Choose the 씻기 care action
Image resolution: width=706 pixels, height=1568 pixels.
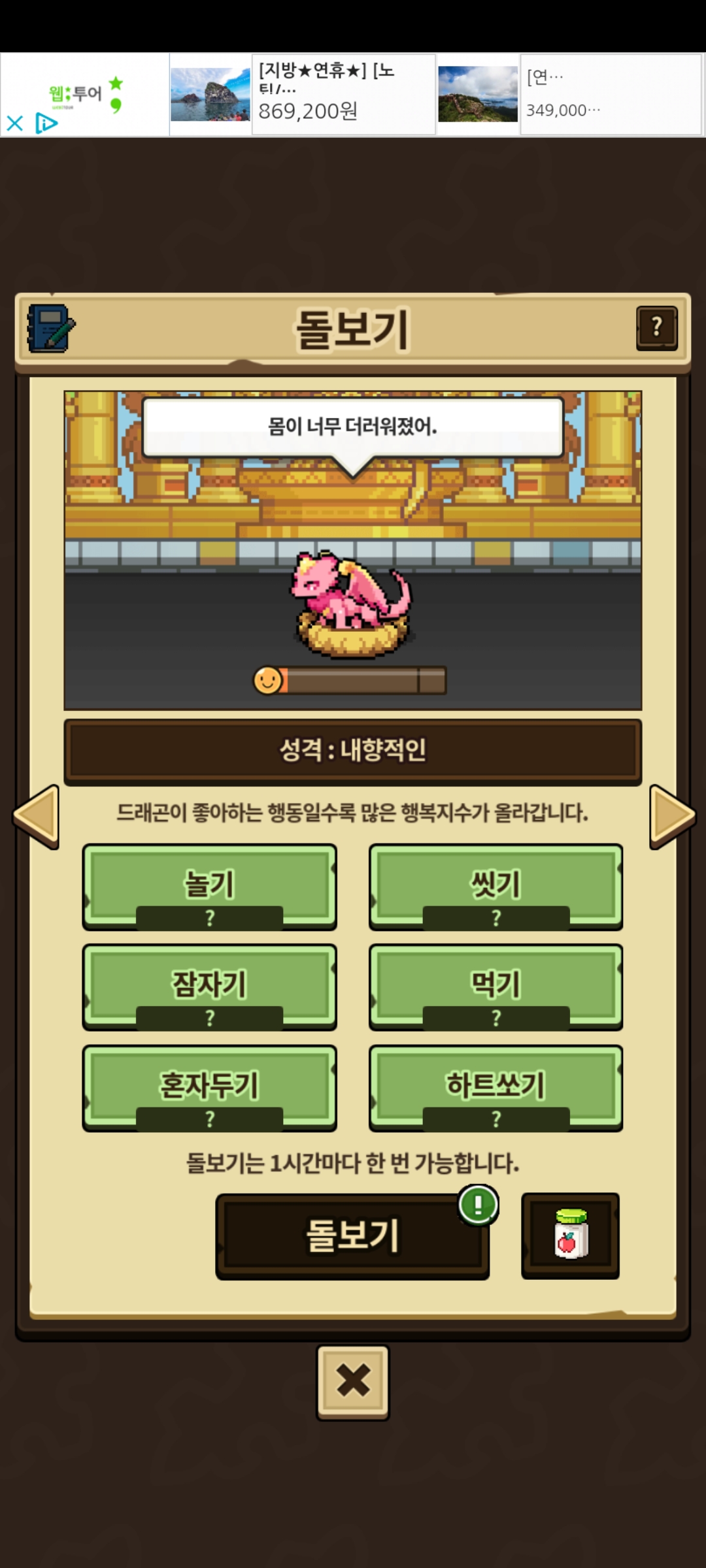[x=496, y=887]
